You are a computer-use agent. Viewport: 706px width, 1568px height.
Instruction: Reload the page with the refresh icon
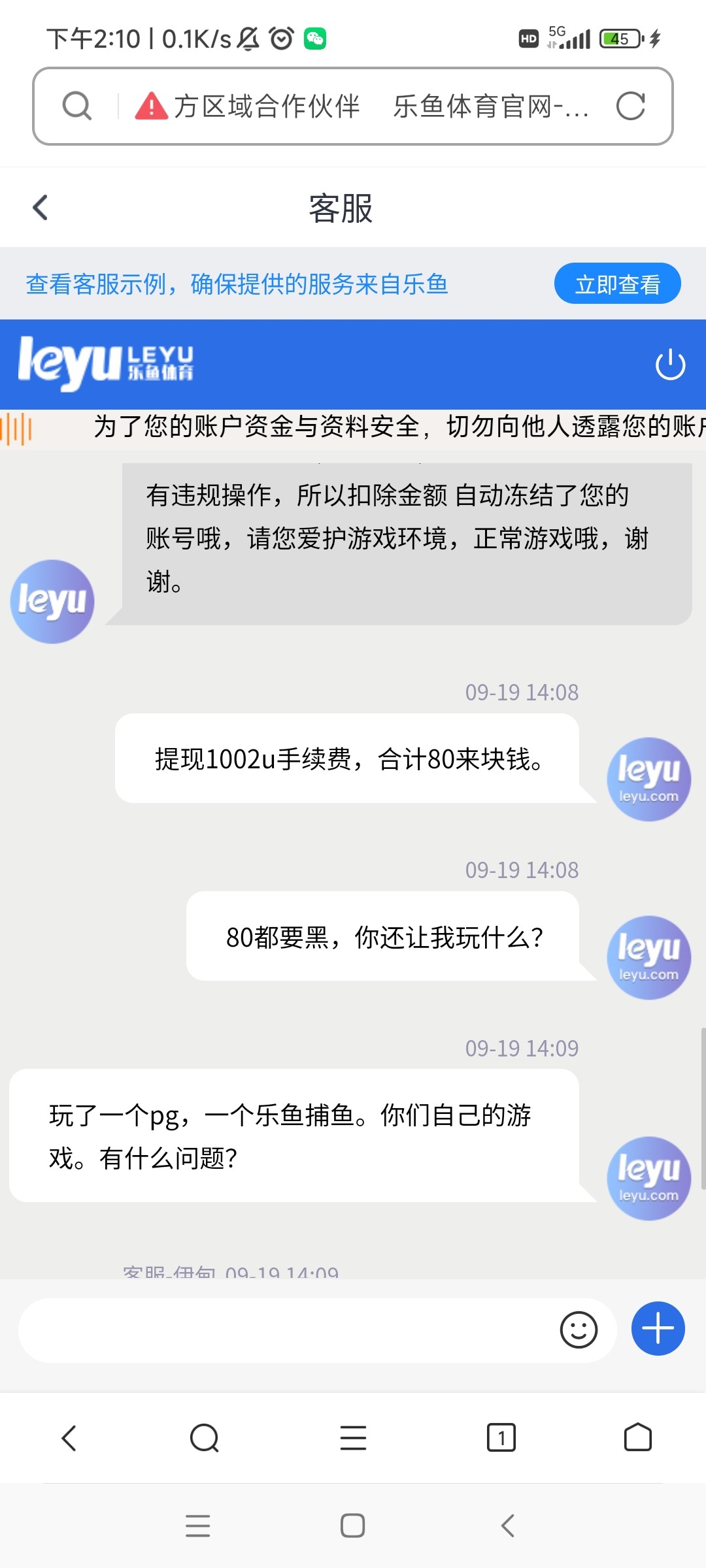pyautogui.click(x=630, y=106)
